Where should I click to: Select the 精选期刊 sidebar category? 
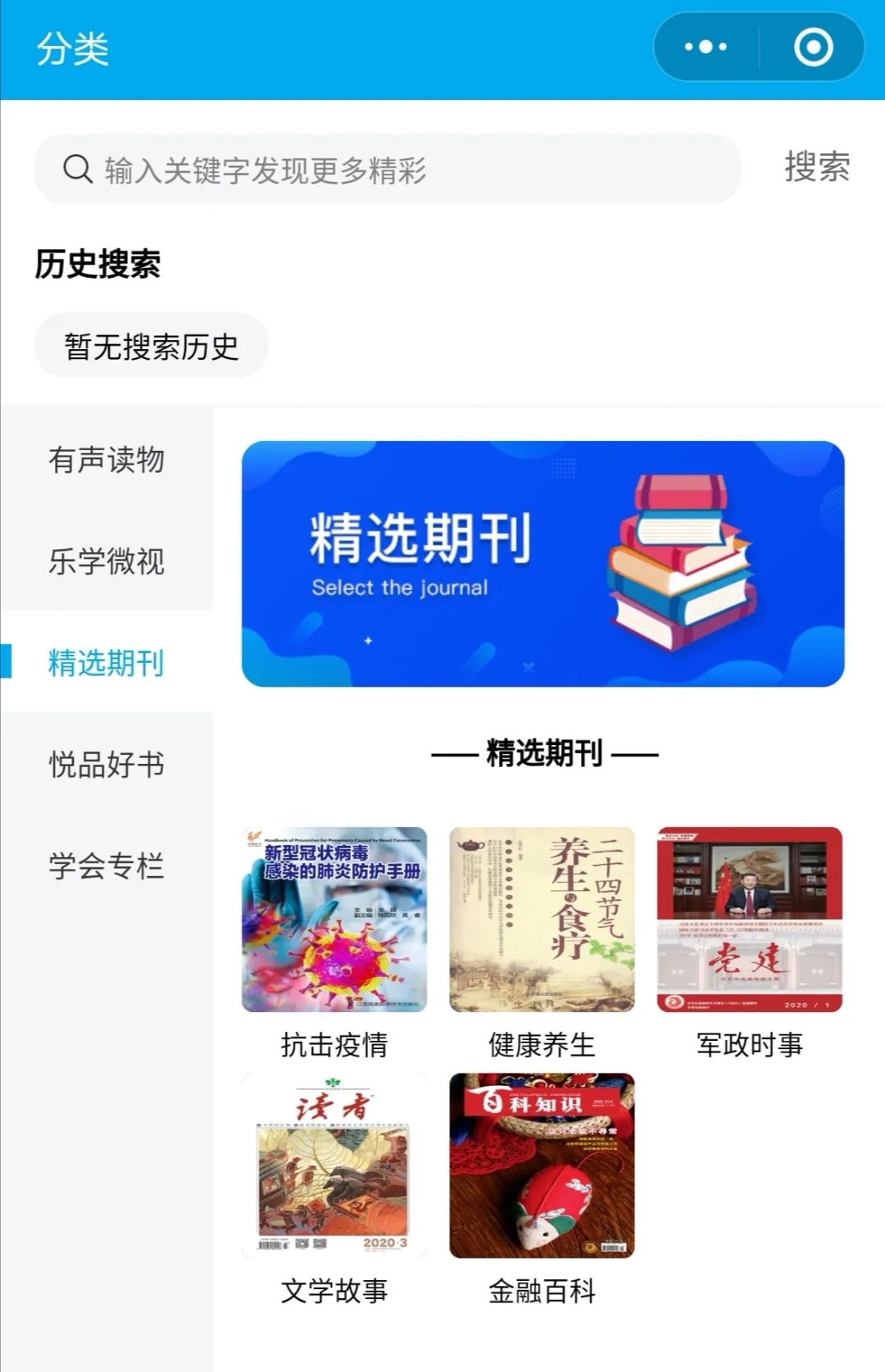click(x=107, y=662)
